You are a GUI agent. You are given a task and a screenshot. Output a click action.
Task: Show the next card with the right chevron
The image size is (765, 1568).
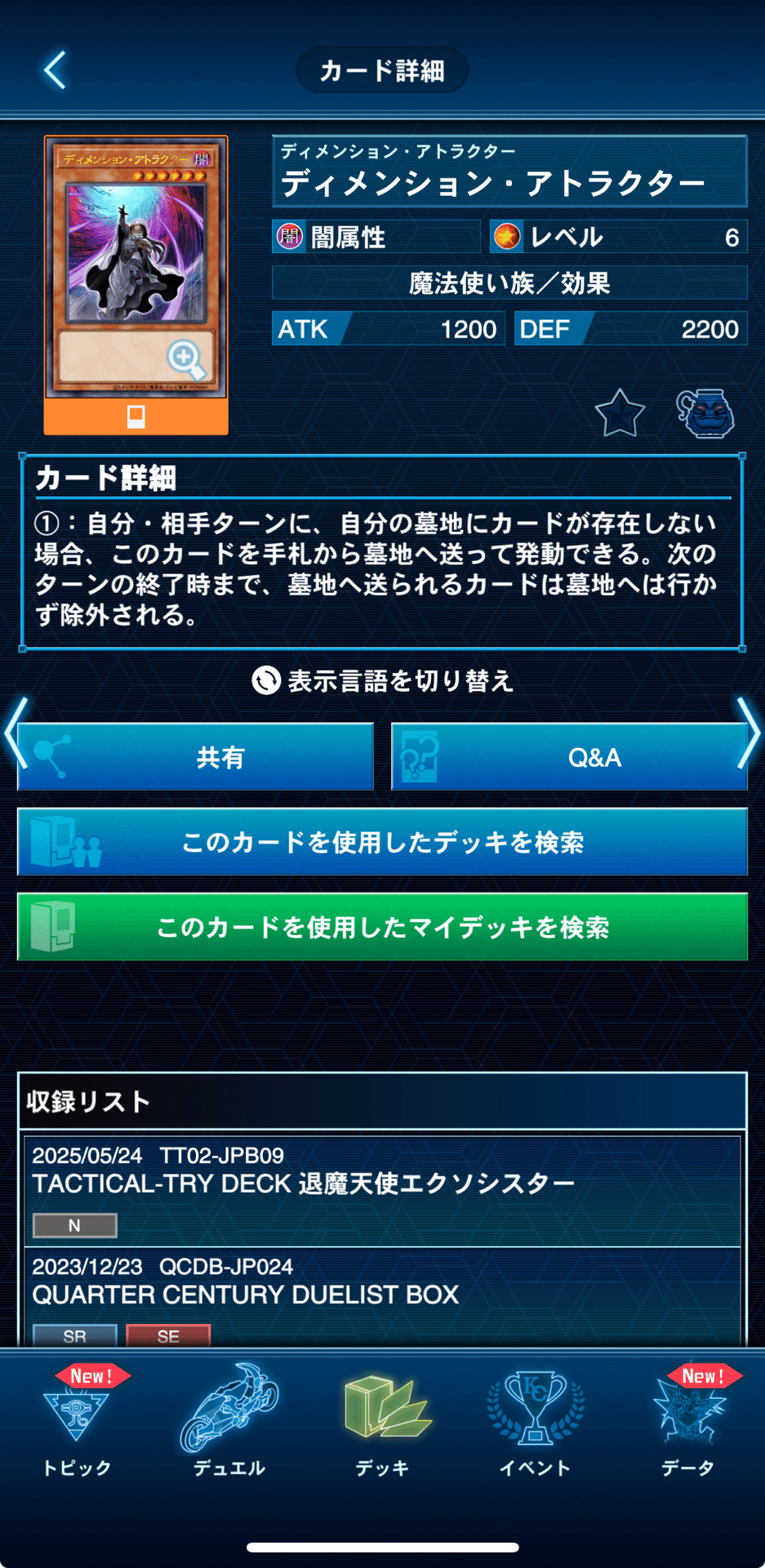click(x=749, y=733)
